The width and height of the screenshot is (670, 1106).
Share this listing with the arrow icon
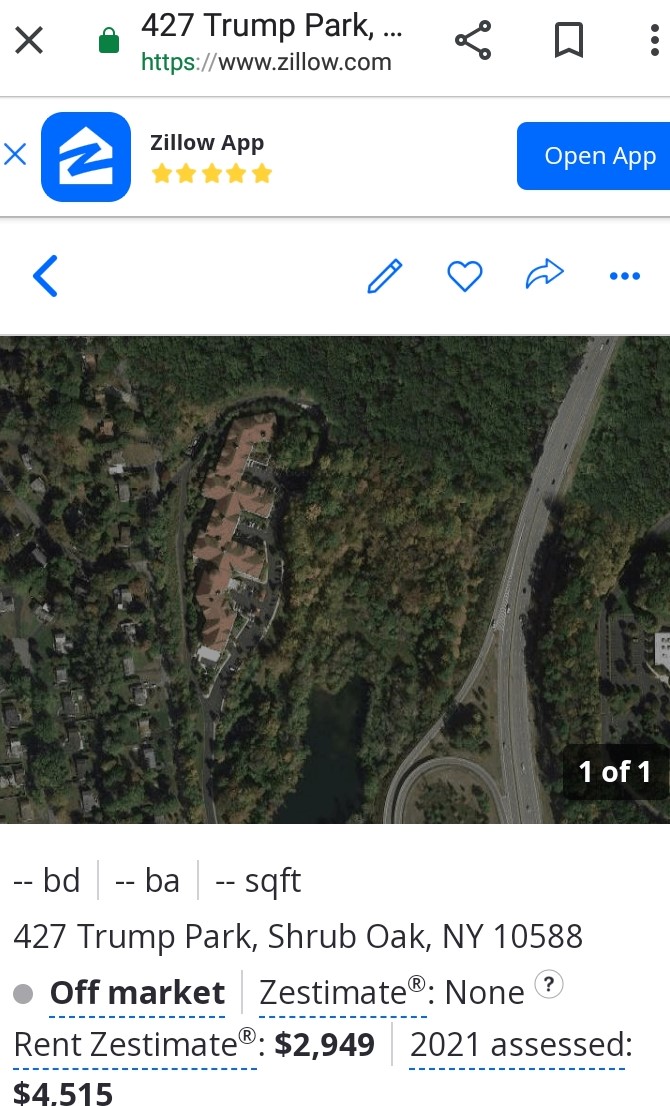point(544,274)
